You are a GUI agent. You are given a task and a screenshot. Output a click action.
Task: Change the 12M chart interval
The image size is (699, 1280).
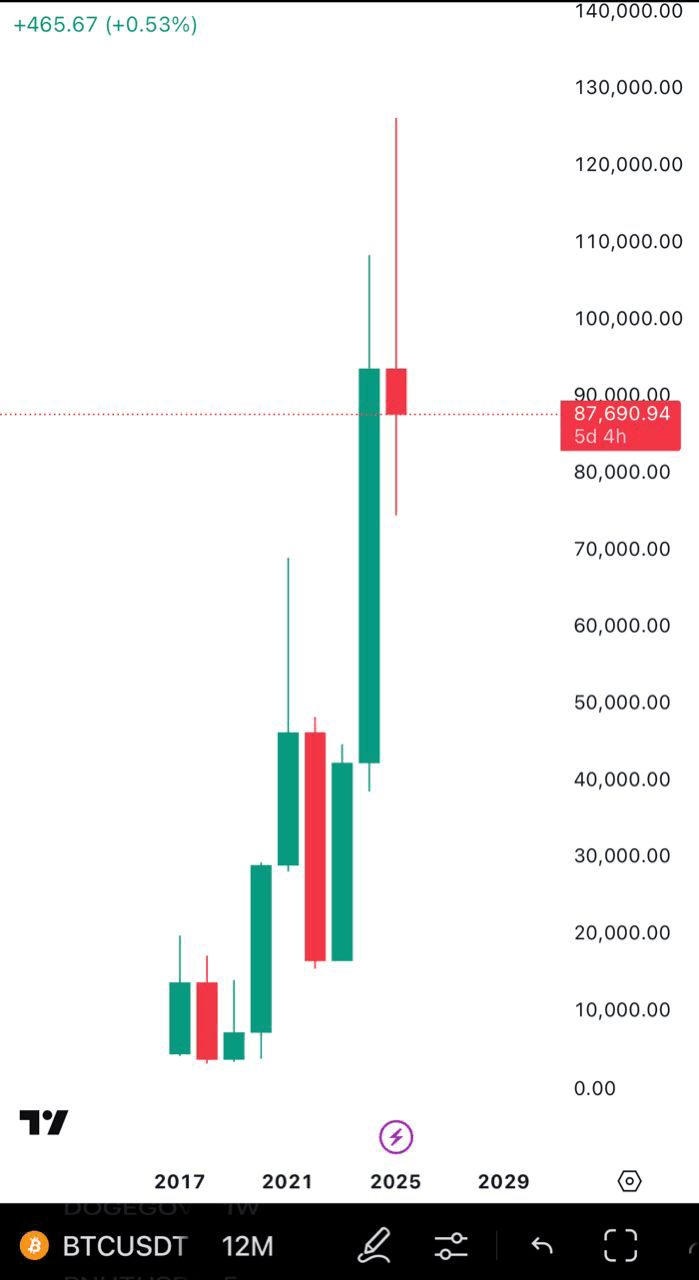(247, 1246)
